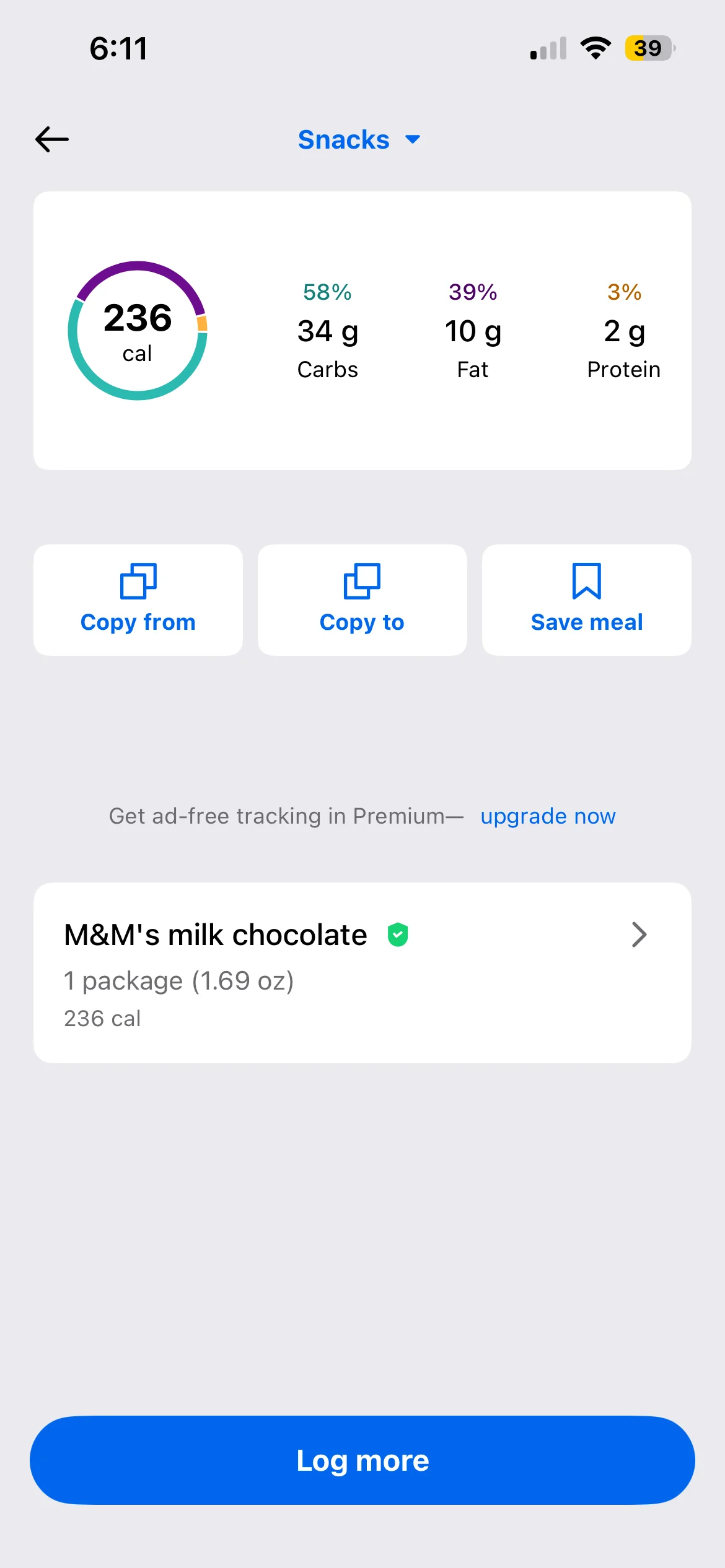
Task: Open M&M's milk chocolate entry
Action: tap(362, 972)
